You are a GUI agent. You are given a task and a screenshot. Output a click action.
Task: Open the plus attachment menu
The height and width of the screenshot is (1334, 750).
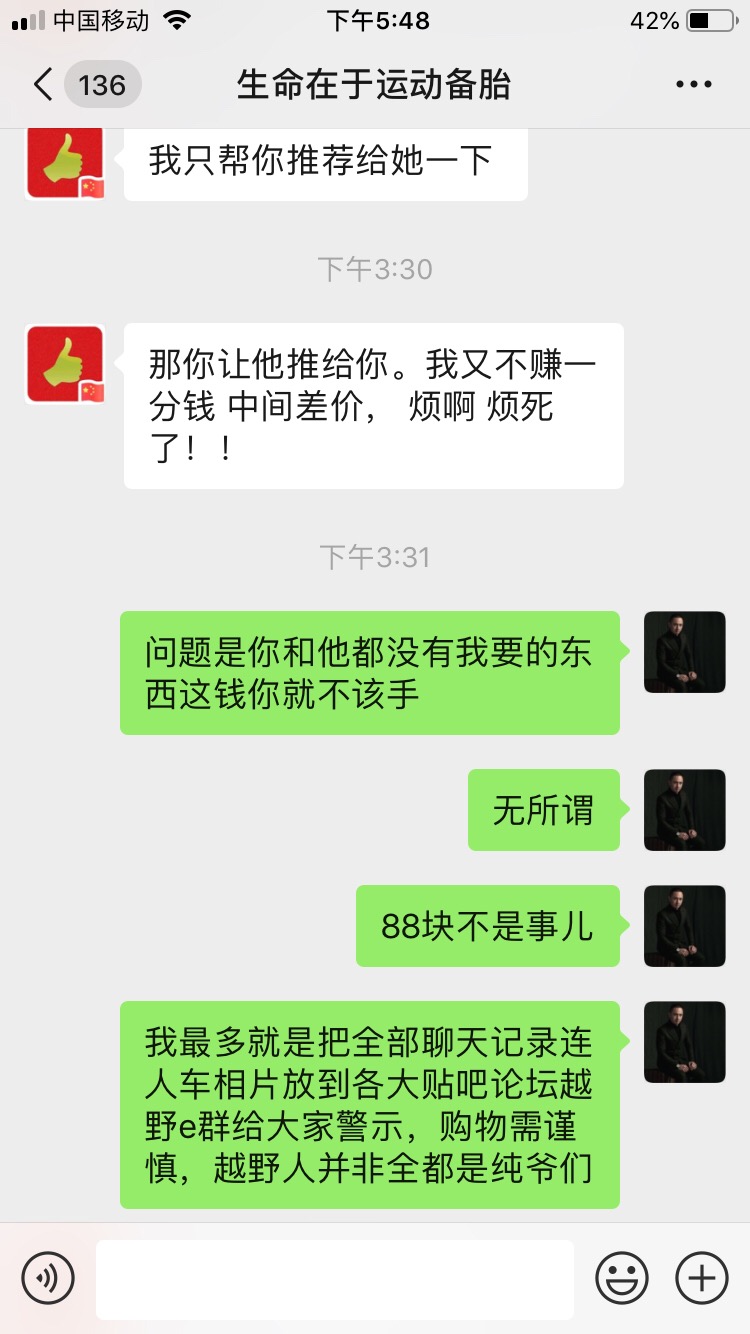tap(702, 1278)
